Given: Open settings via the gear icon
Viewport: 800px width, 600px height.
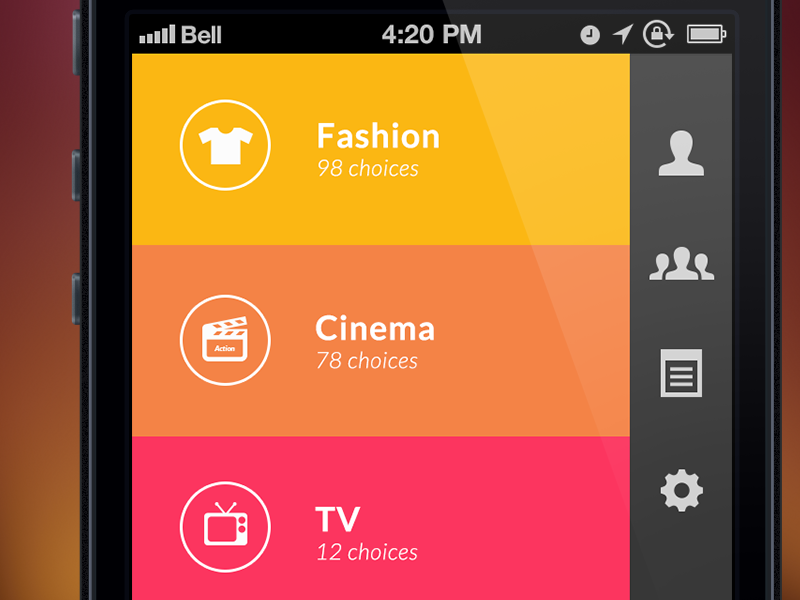Looking at the screenshot, I should (x=681, y=491).
